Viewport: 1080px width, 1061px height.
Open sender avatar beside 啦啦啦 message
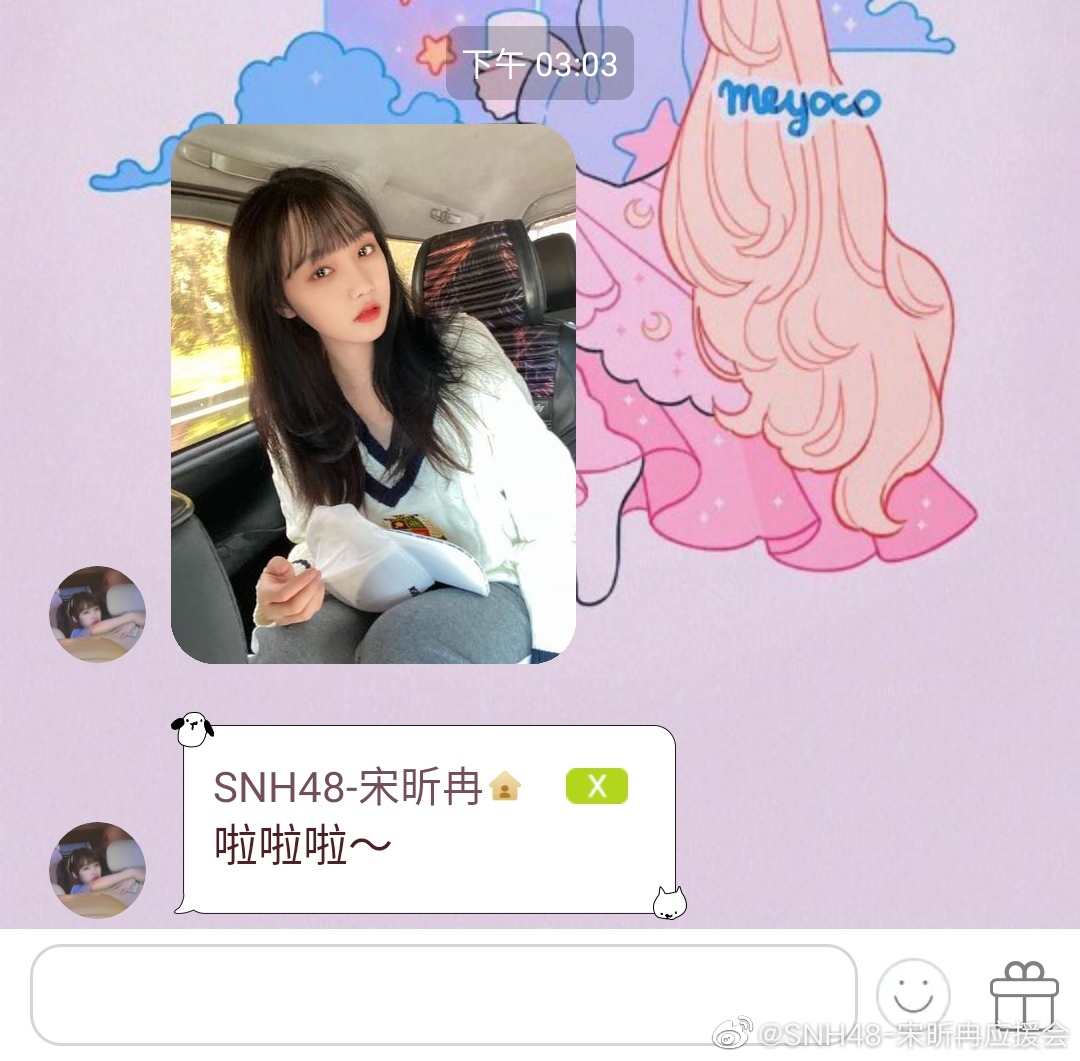tap(98, 869)
